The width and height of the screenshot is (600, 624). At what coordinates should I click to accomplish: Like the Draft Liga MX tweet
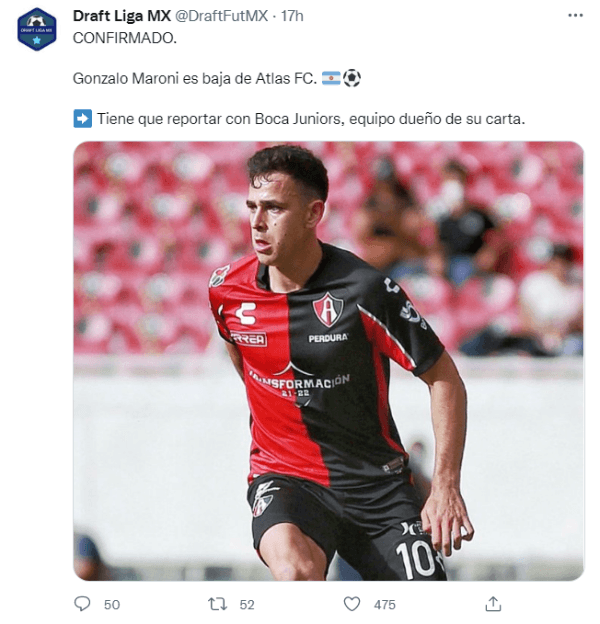coord(351,604)
